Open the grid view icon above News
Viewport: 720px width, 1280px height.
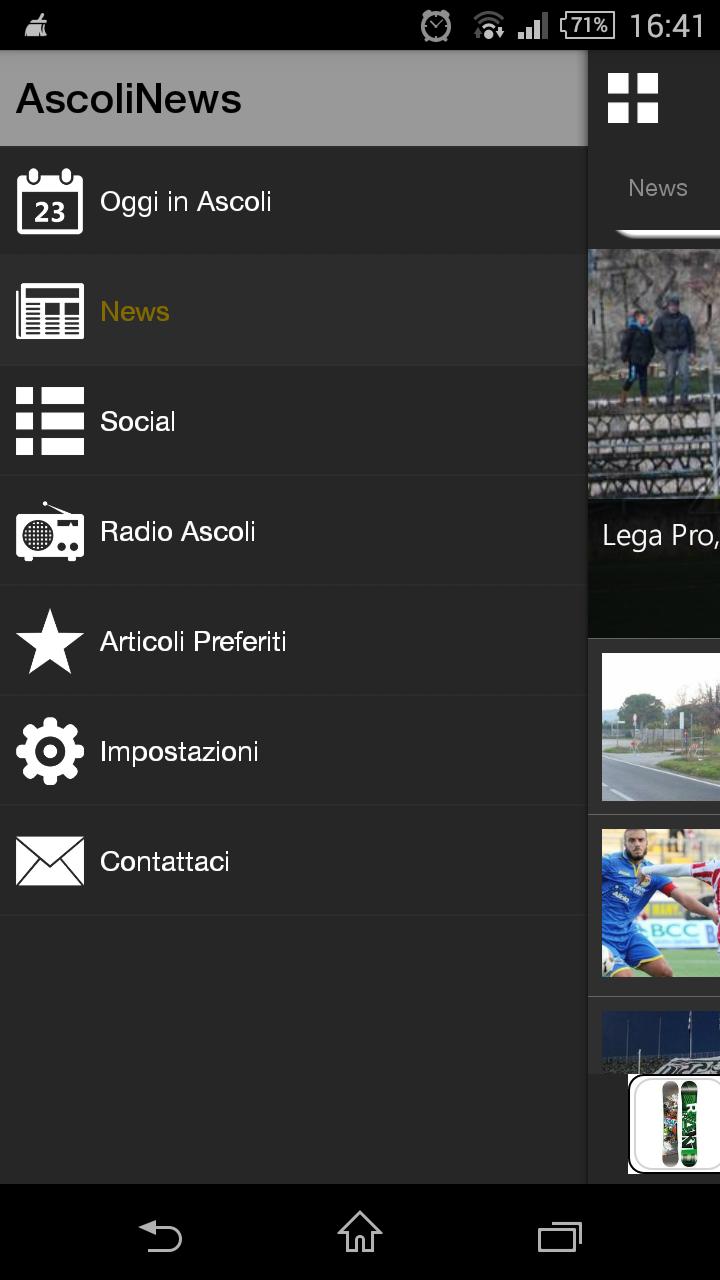(632, 97)
